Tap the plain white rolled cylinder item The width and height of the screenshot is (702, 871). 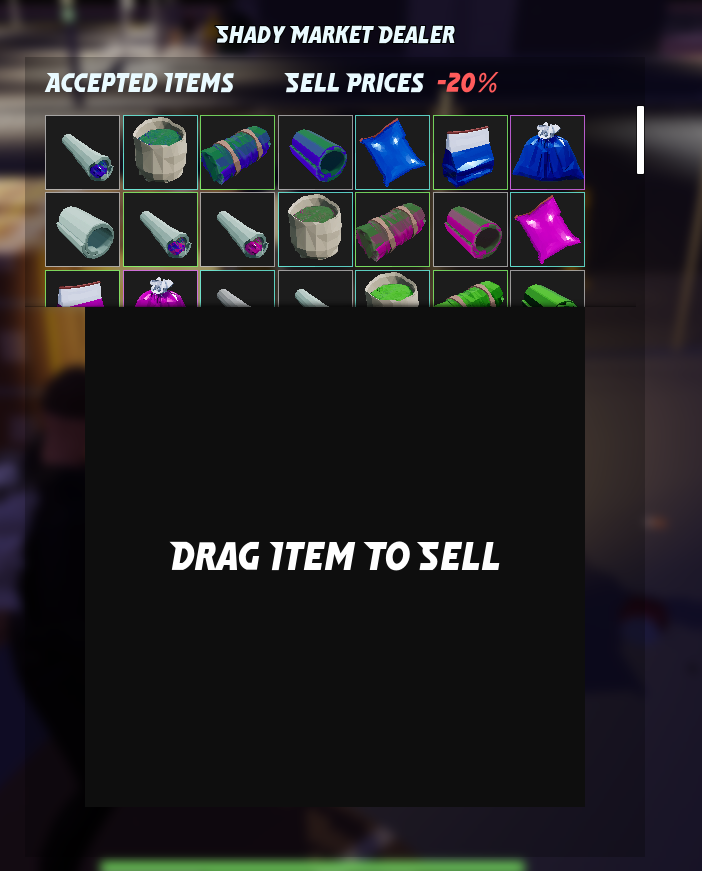coord(83,230)
